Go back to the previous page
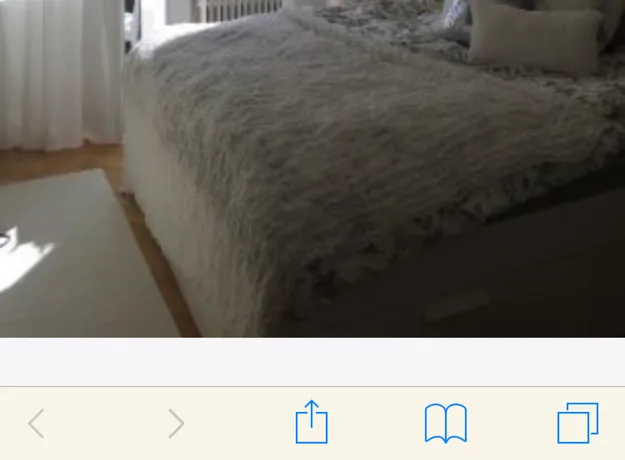The height and width of the screenshot is (460, 625). coord(36,424)
